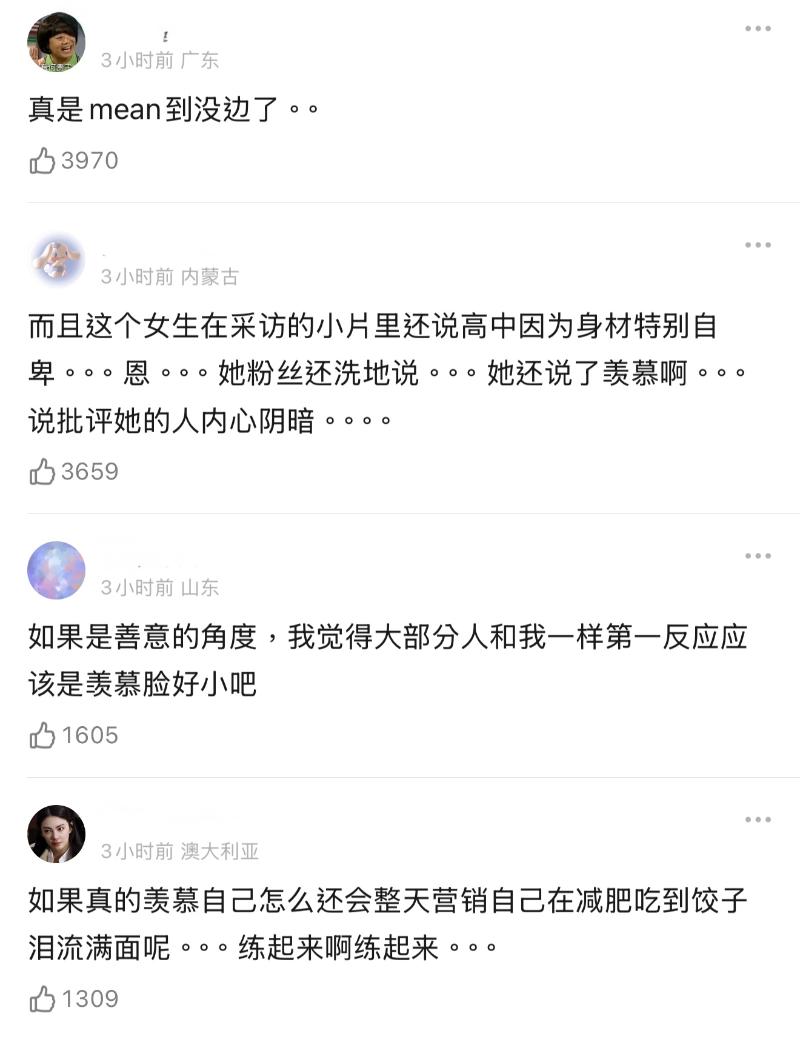This screenshot has height=1039, width=800.
Task: Visit the 山东 commenter's profile picture
Action: [x=56, y=570]
